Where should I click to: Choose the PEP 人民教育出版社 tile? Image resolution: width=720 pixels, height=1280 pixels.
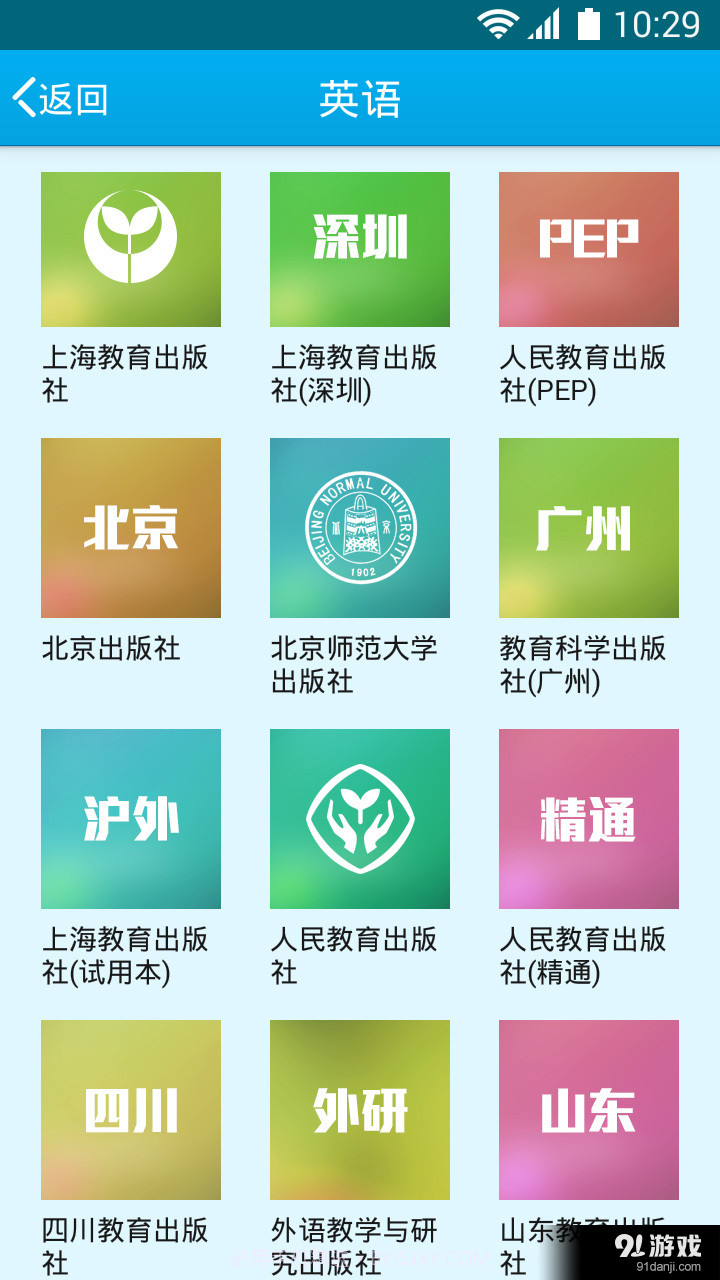tap(588, 249)
